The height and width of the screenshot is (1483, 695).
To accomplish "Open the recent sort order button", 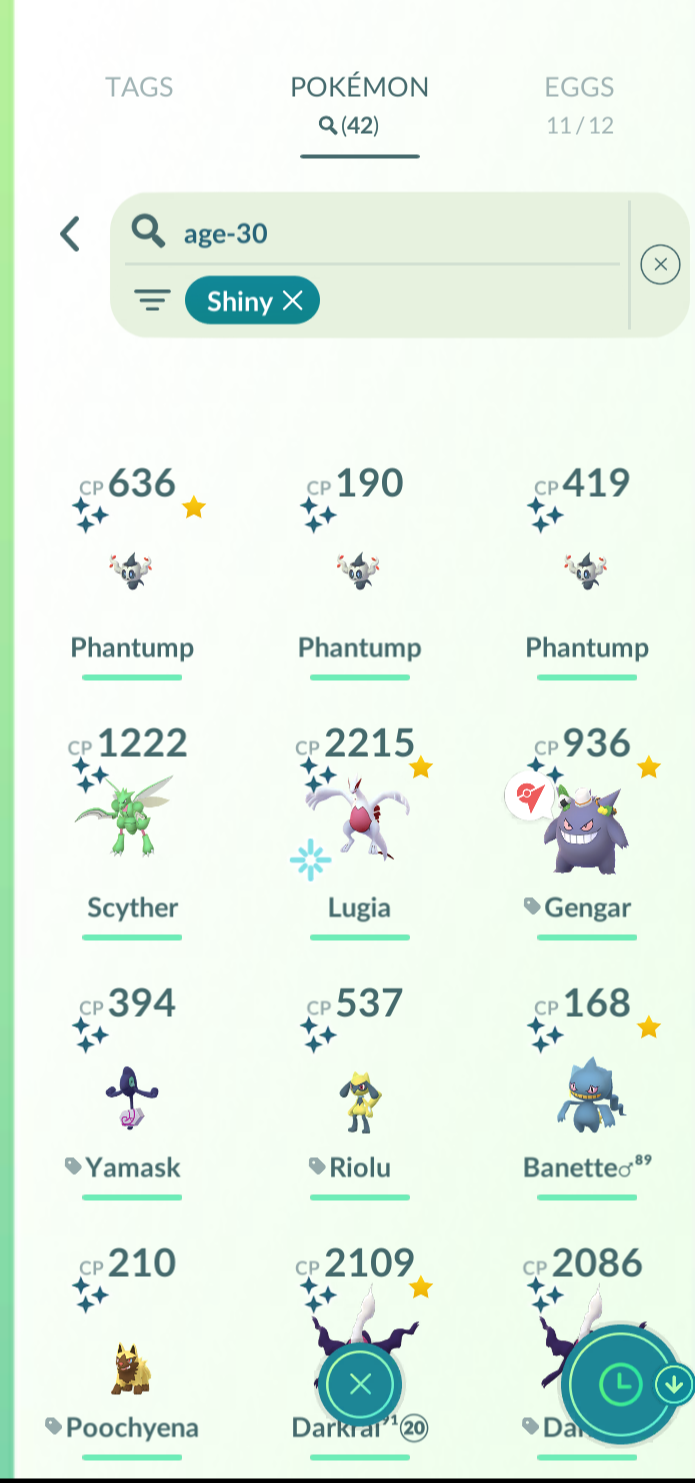I will 620,1385.
